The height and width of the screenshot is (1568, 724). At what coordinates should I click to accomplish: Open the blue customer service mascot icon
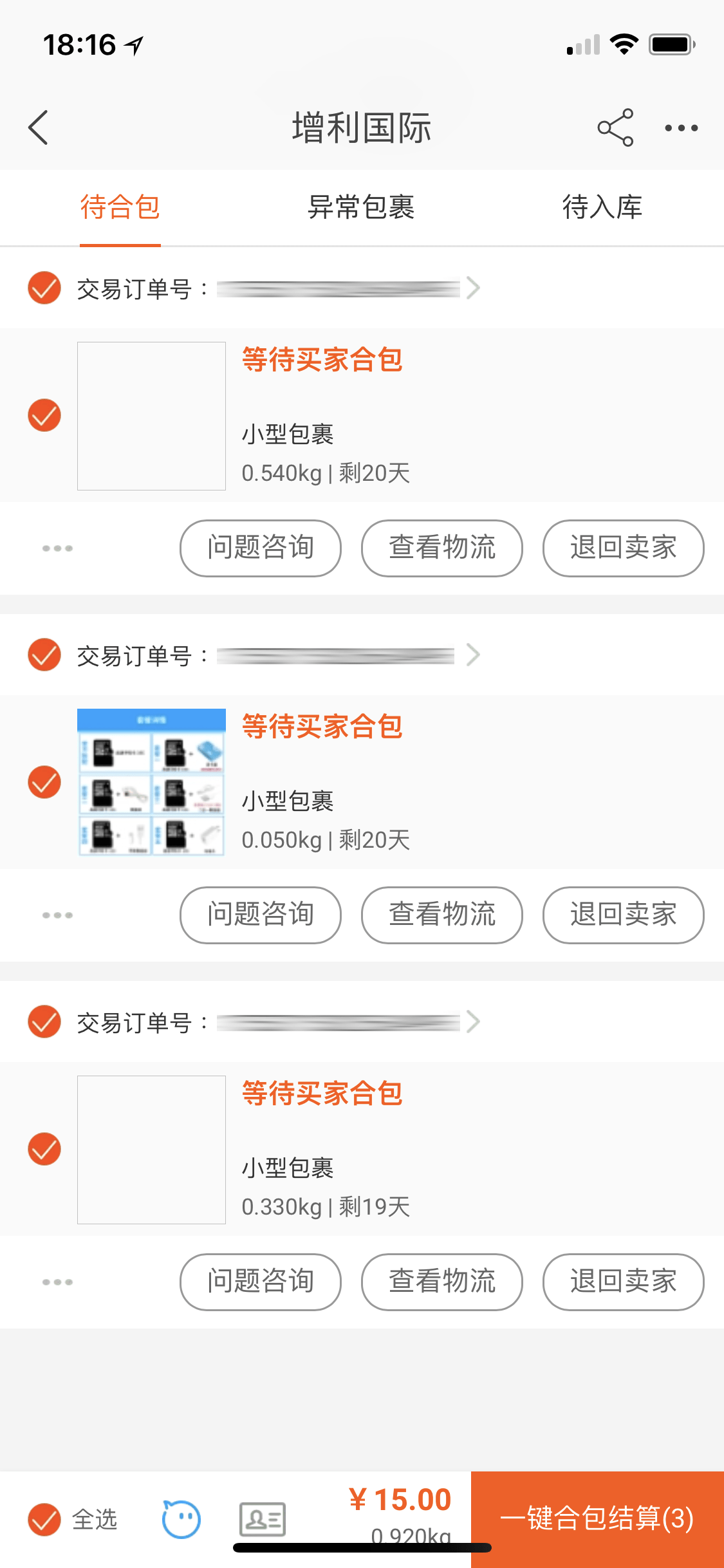pyautogui.click(x=181, y=1519)
